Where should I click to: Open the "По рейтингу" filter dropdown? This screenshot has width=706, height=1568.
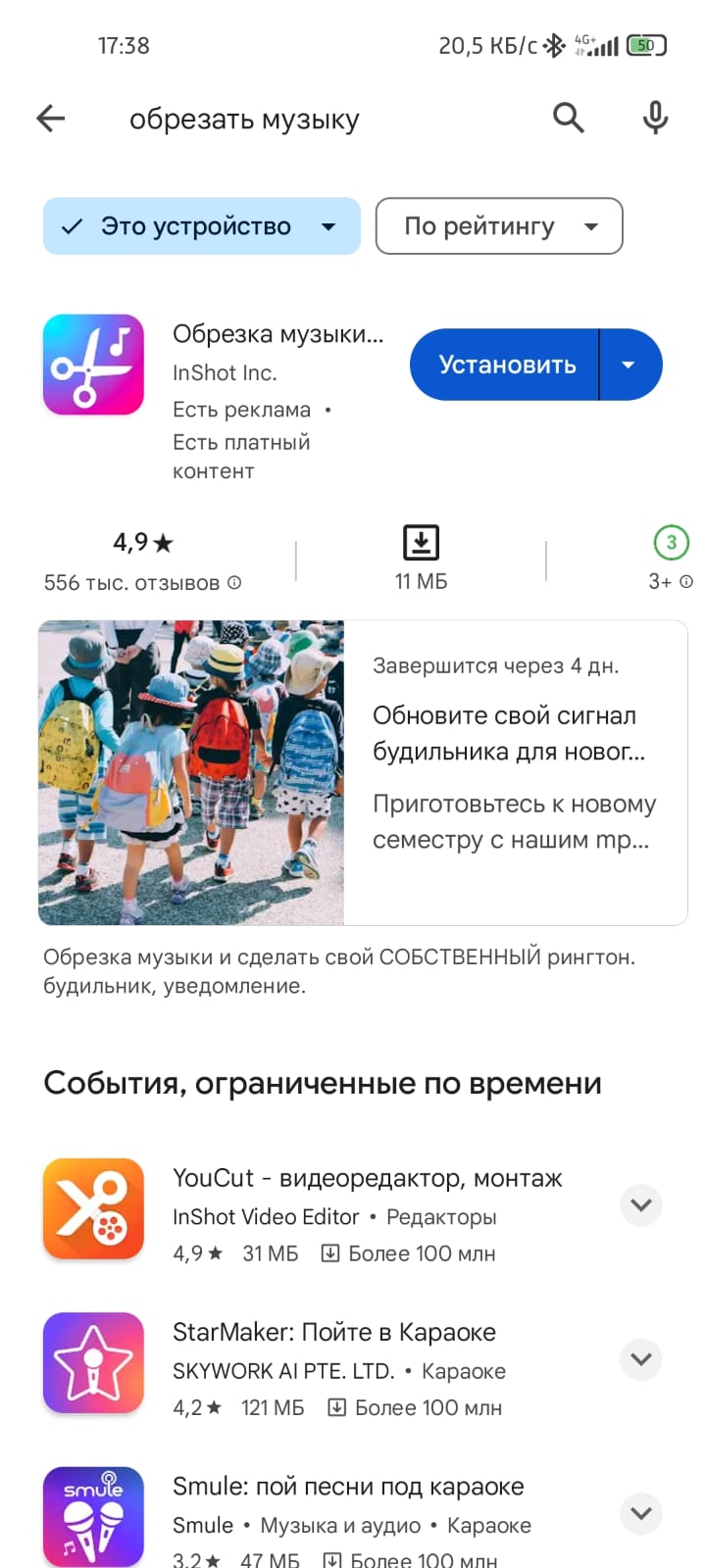pyautogui.click(x=499, y=226)
